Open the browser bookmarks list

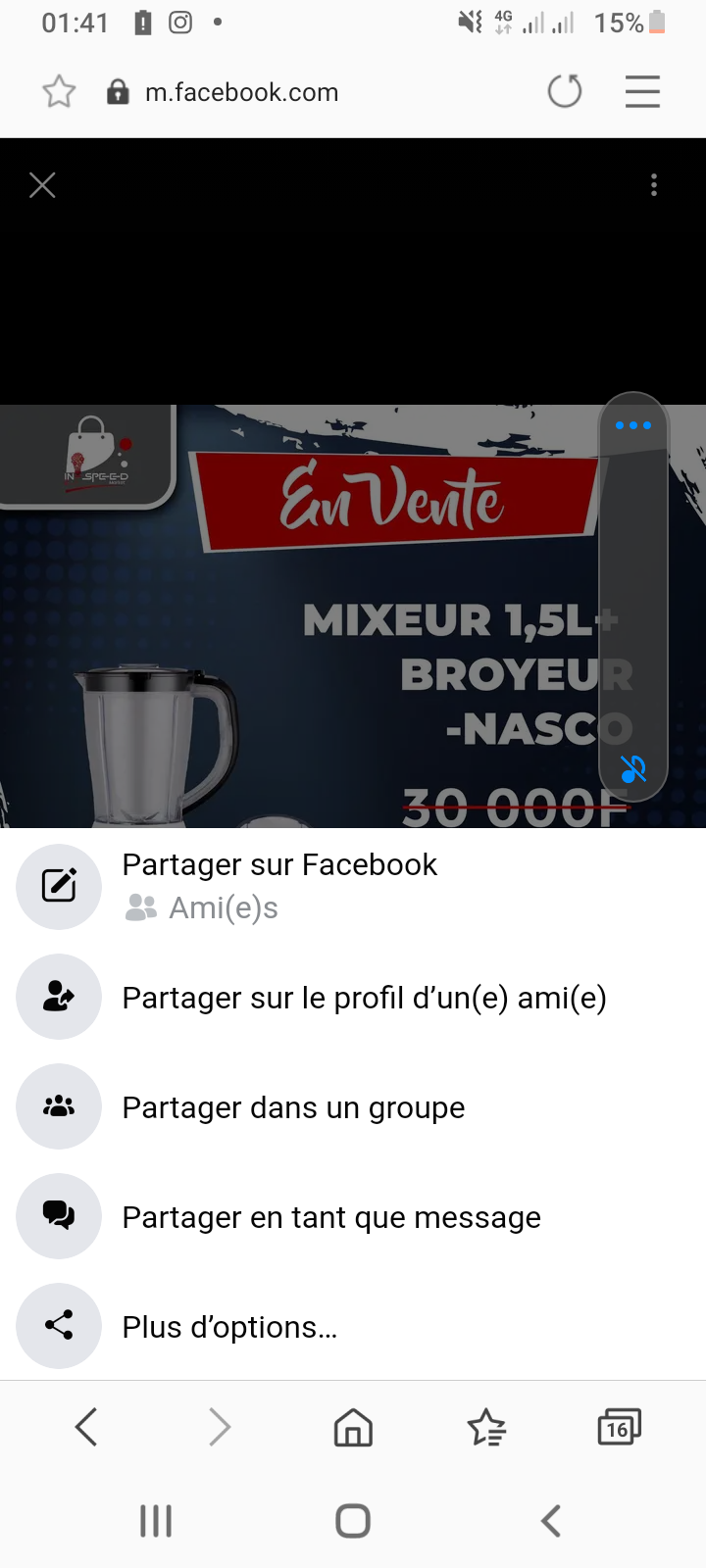(486, 1427)
